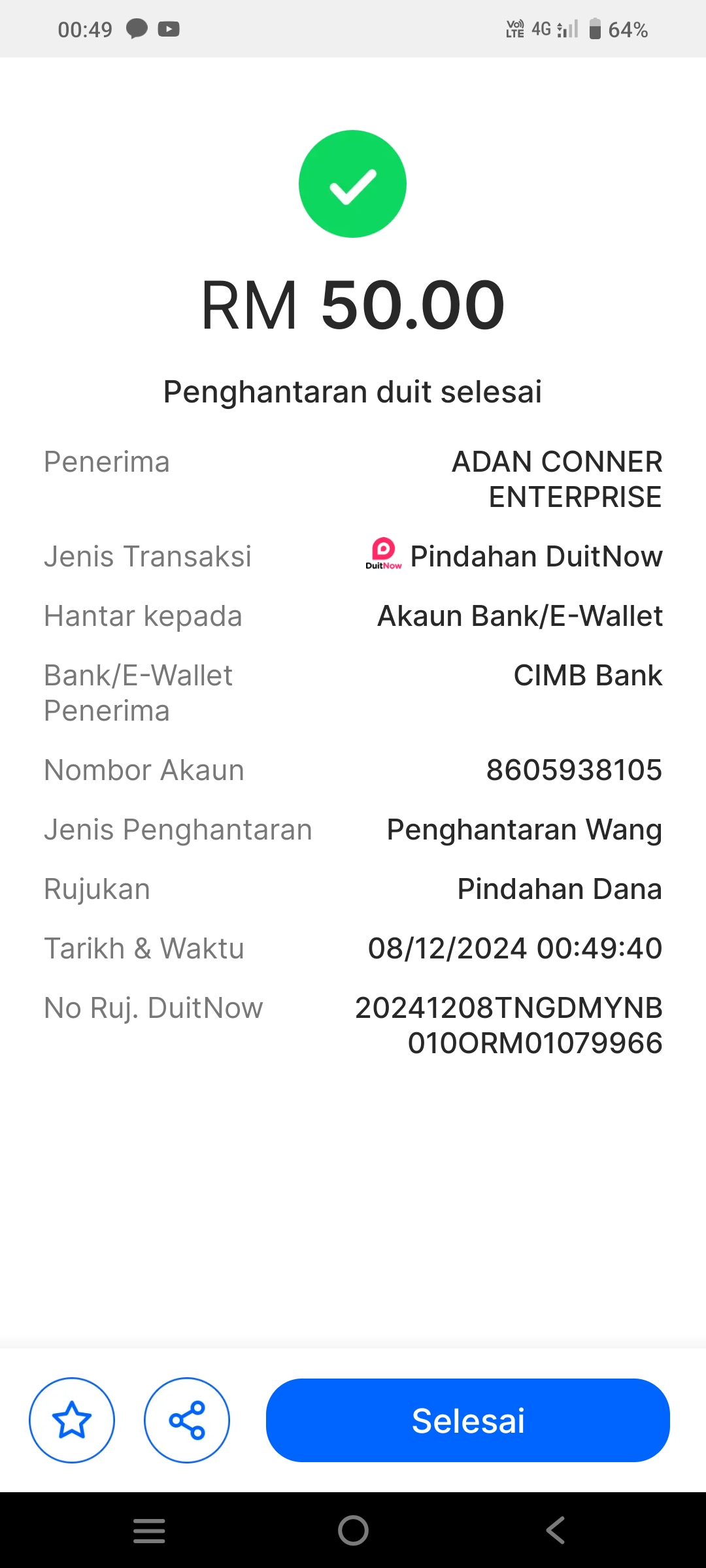Go back using the system back button
Screen dimensions: 706x1568
[x=555, y=1530]
